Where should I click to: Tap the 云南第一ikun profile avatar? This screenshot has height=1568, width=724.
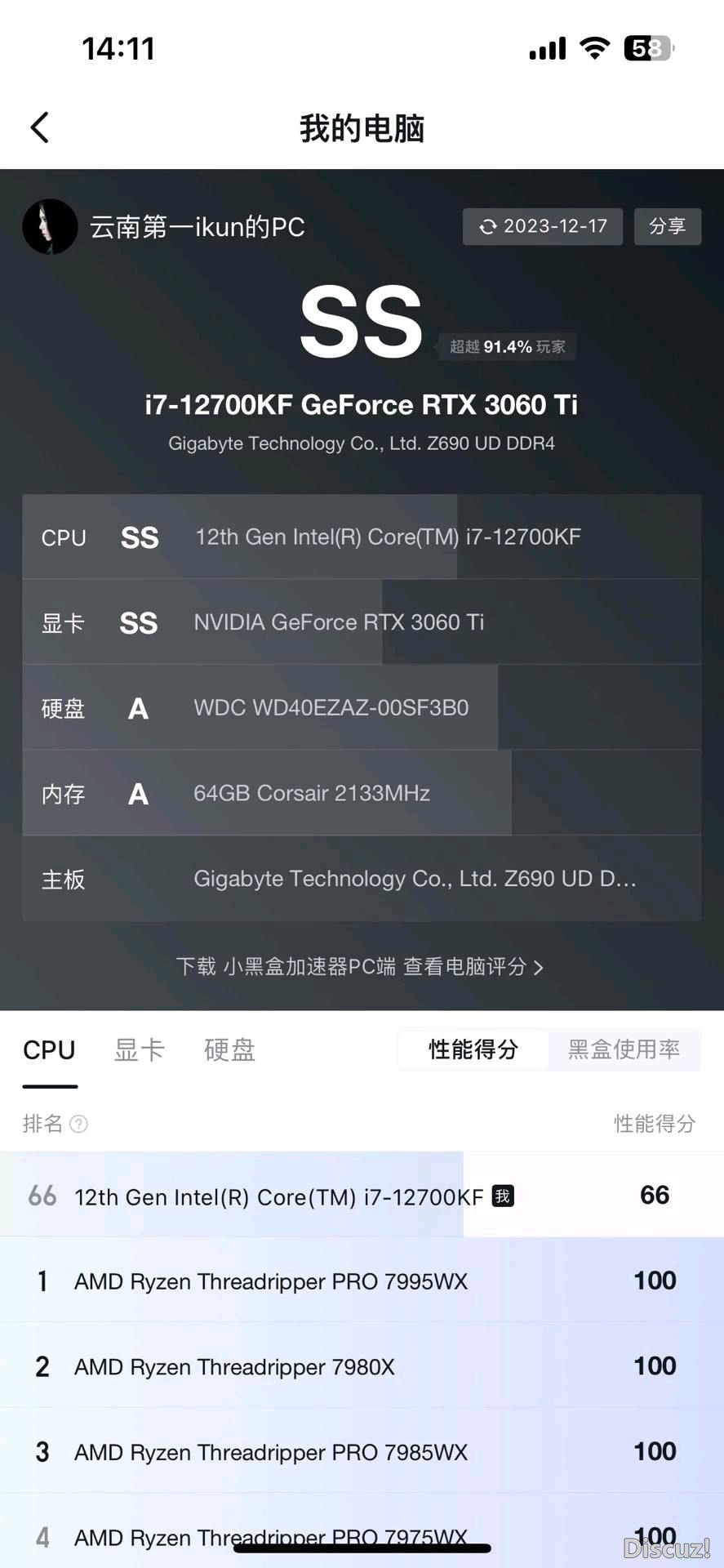click(50, 226)
